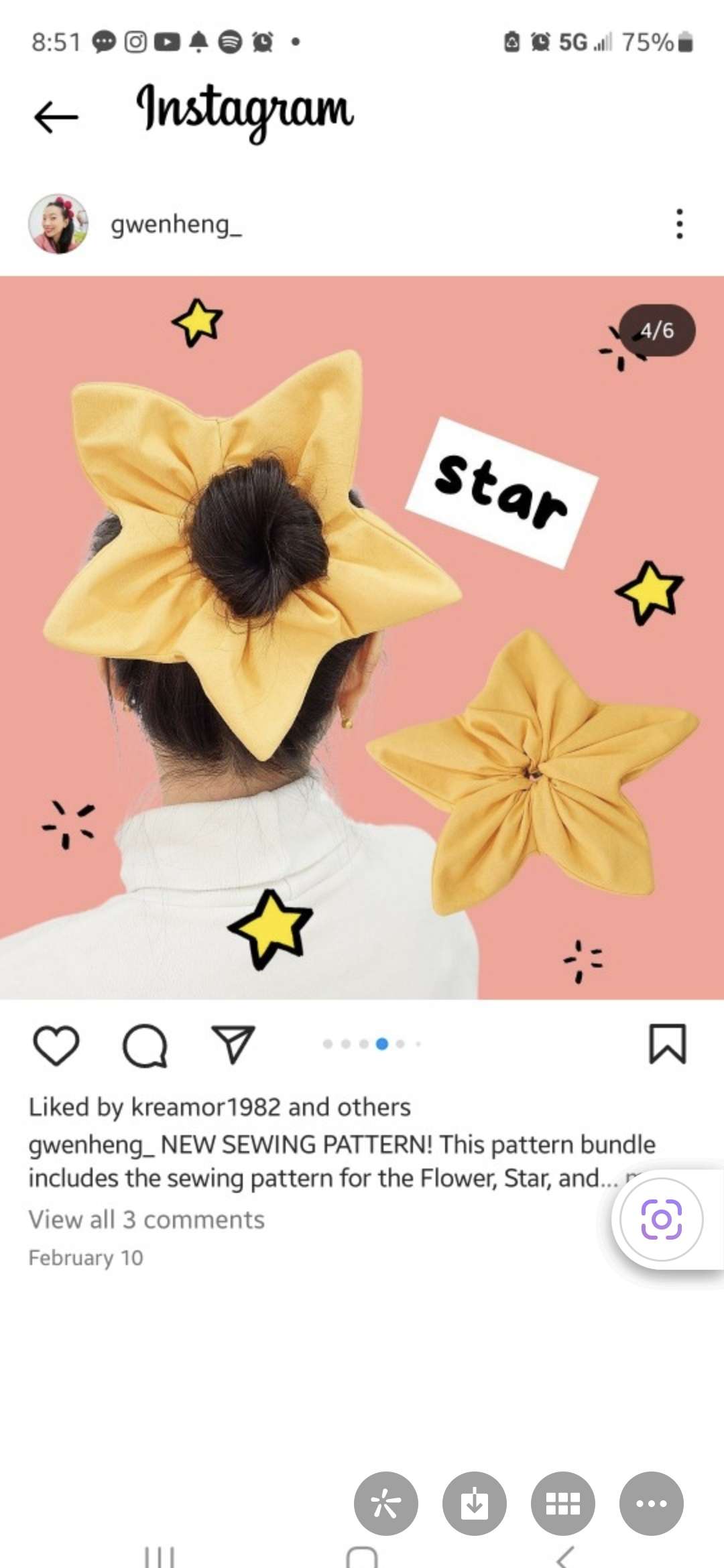
Task: Open recent apps from navigation bar
Action: (x=160, y=1557)
